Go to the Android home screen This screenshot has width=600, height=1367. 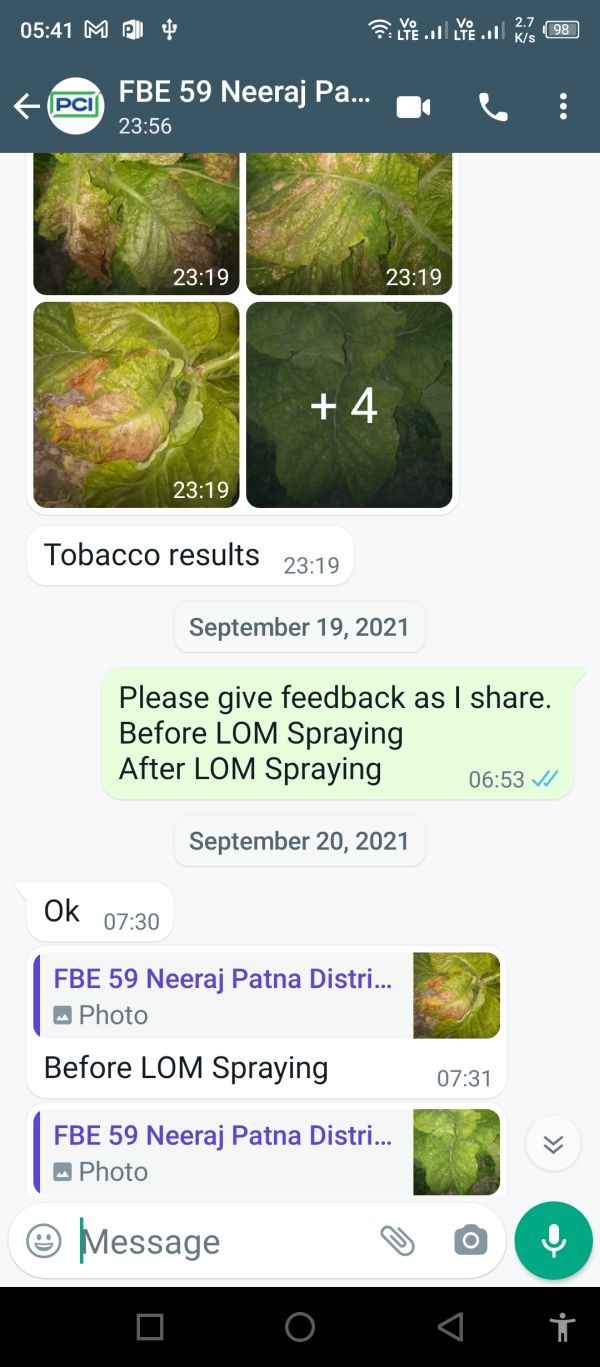300,1327
